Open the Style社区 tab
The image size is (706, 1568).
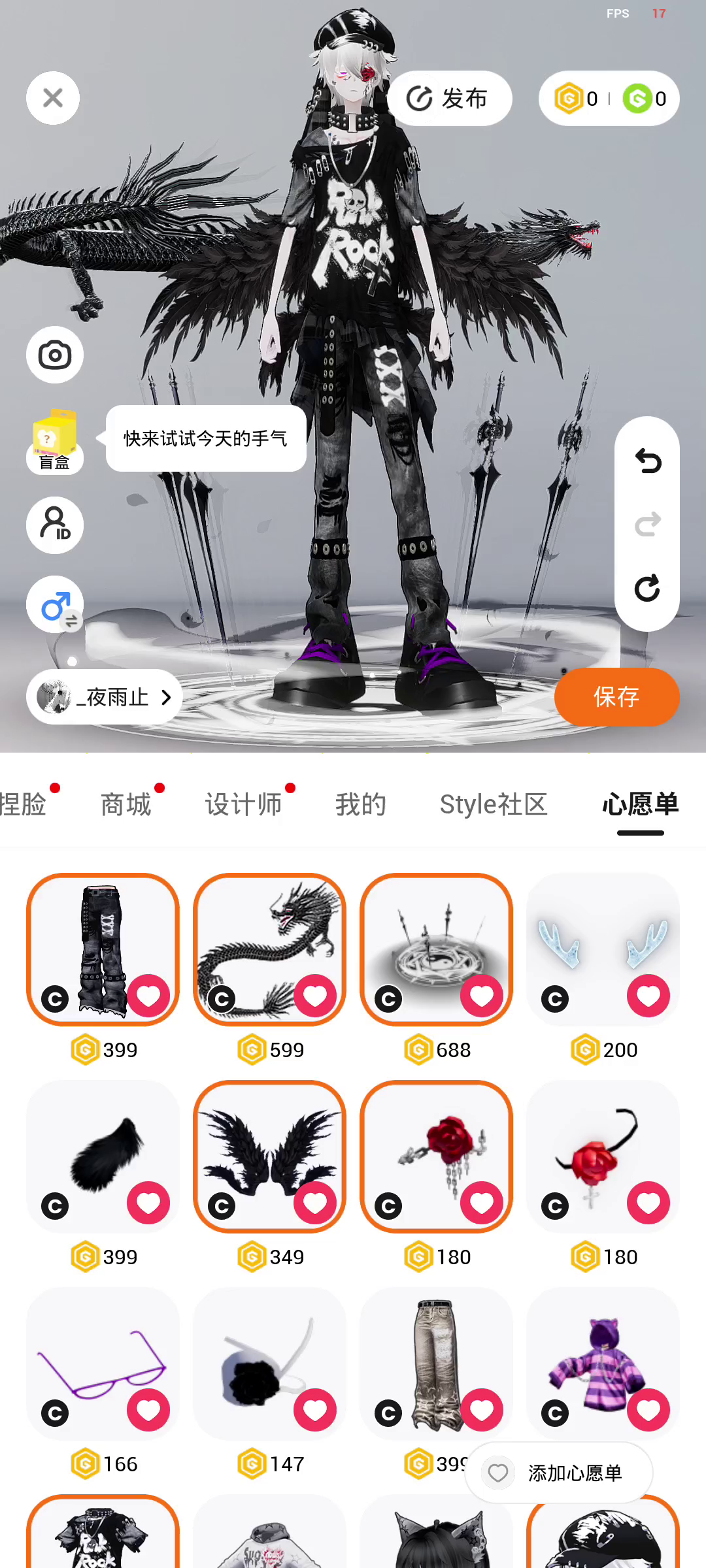[x=494, y=804]
